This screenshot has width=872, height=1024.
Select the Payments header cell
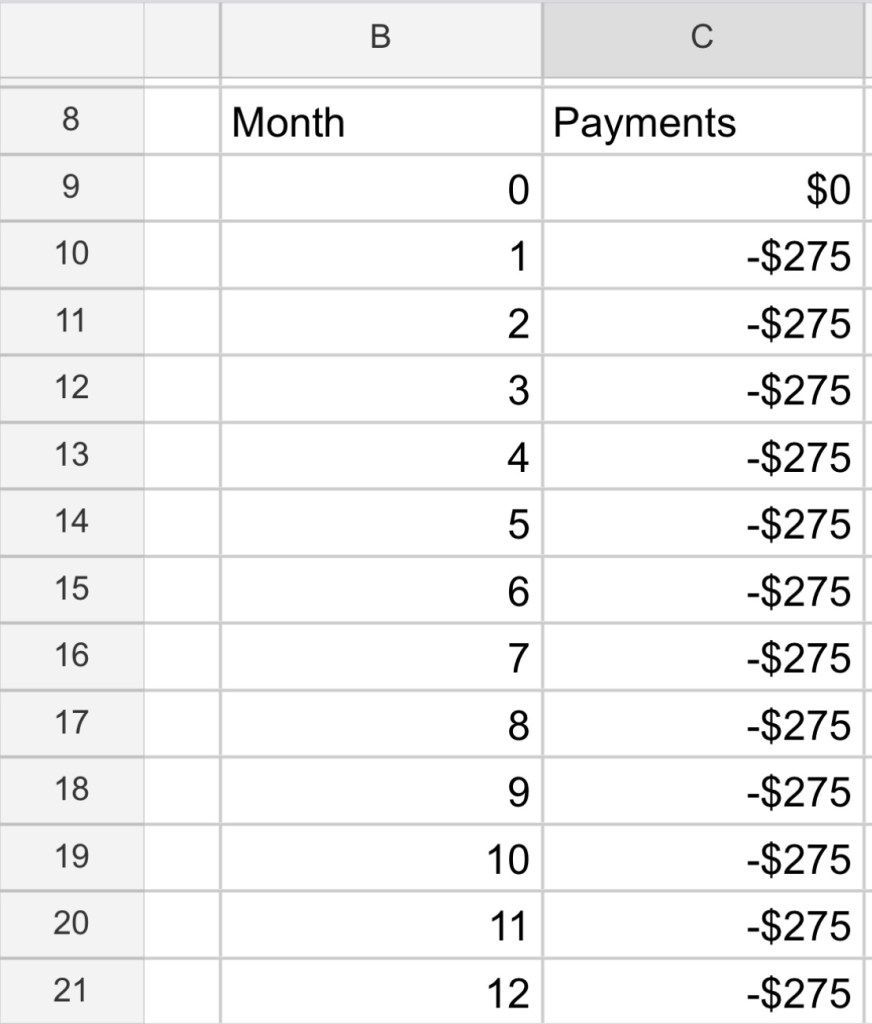click(x=702, y=122)
